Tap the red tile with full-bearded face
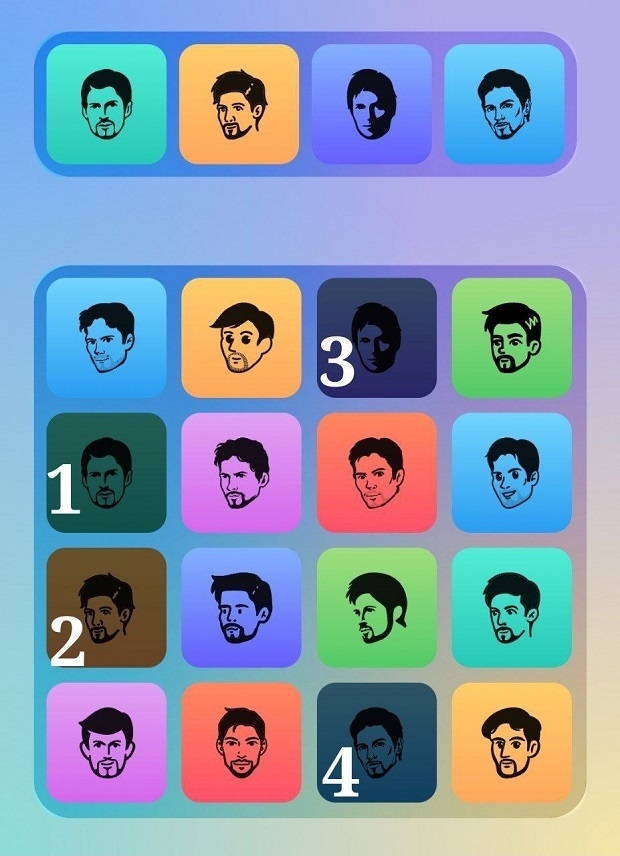The image size is (620, 856). 241,742
